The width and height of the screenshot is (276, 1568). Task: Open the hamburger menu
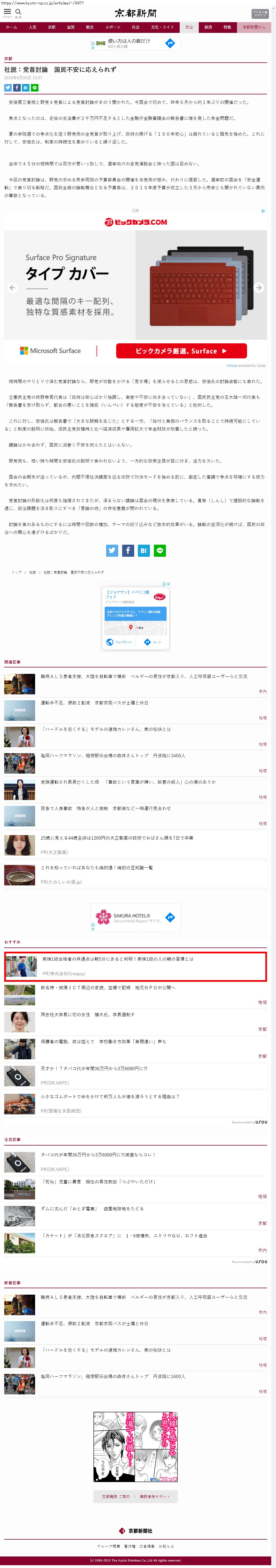coord(7,12)
